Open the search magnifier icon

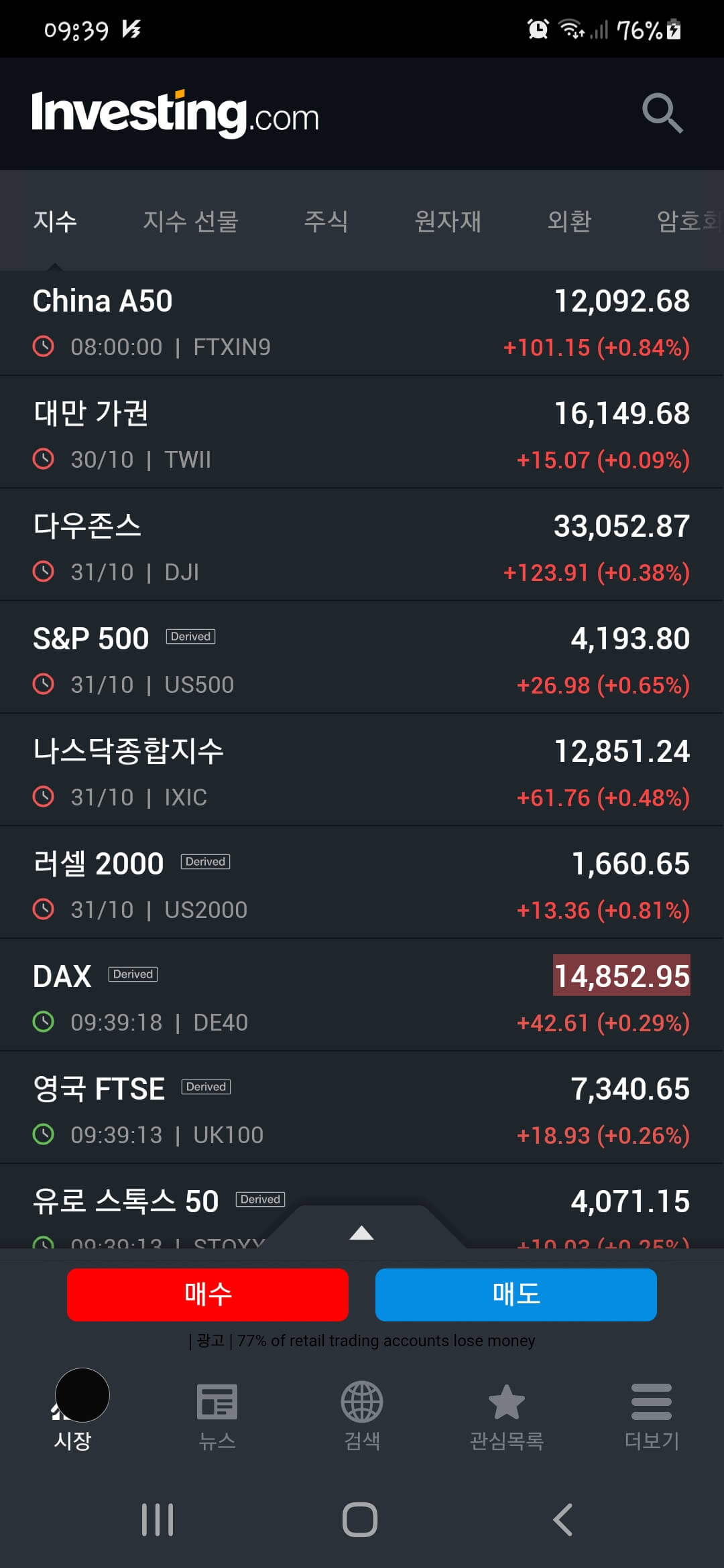662,113
